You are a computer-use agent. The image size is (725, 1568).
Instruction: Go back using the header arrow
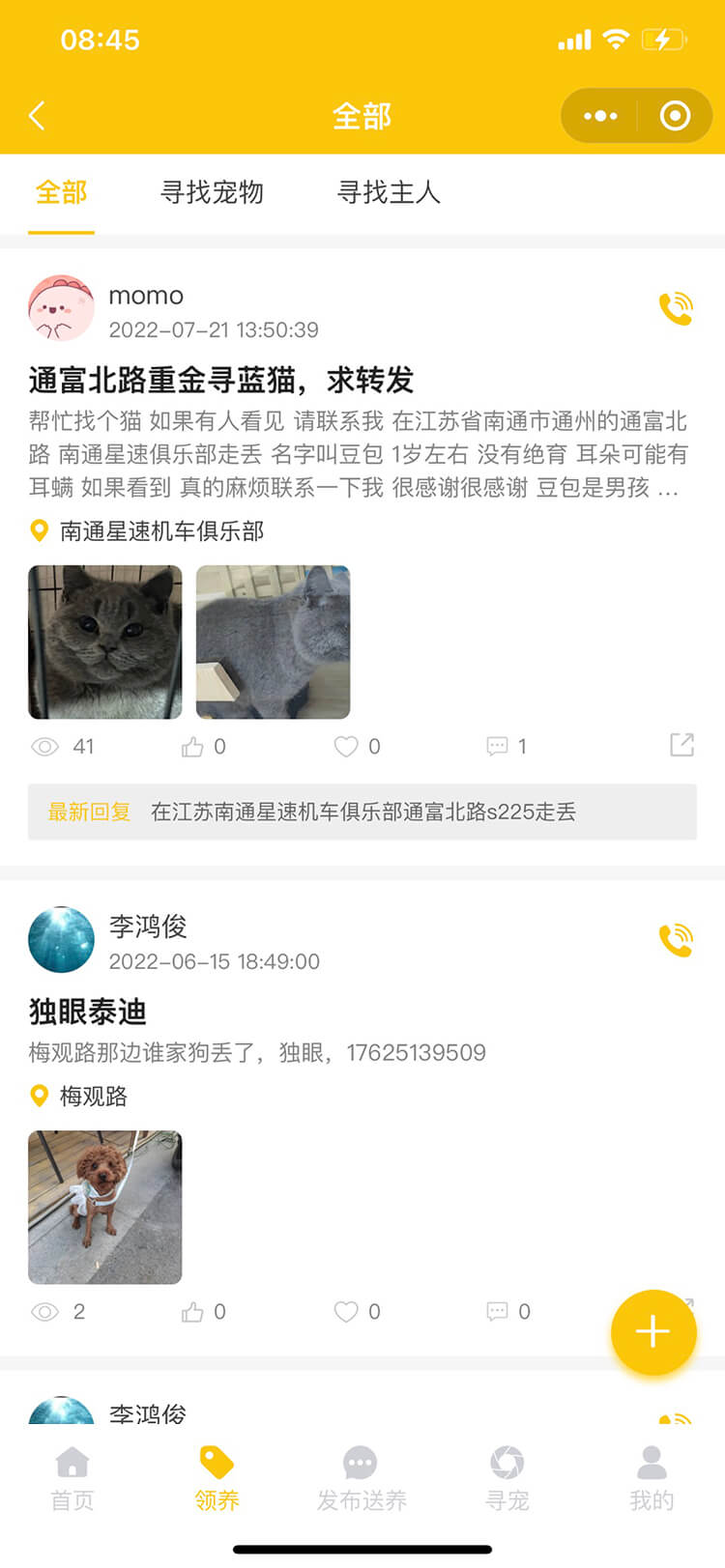(38, 116)
